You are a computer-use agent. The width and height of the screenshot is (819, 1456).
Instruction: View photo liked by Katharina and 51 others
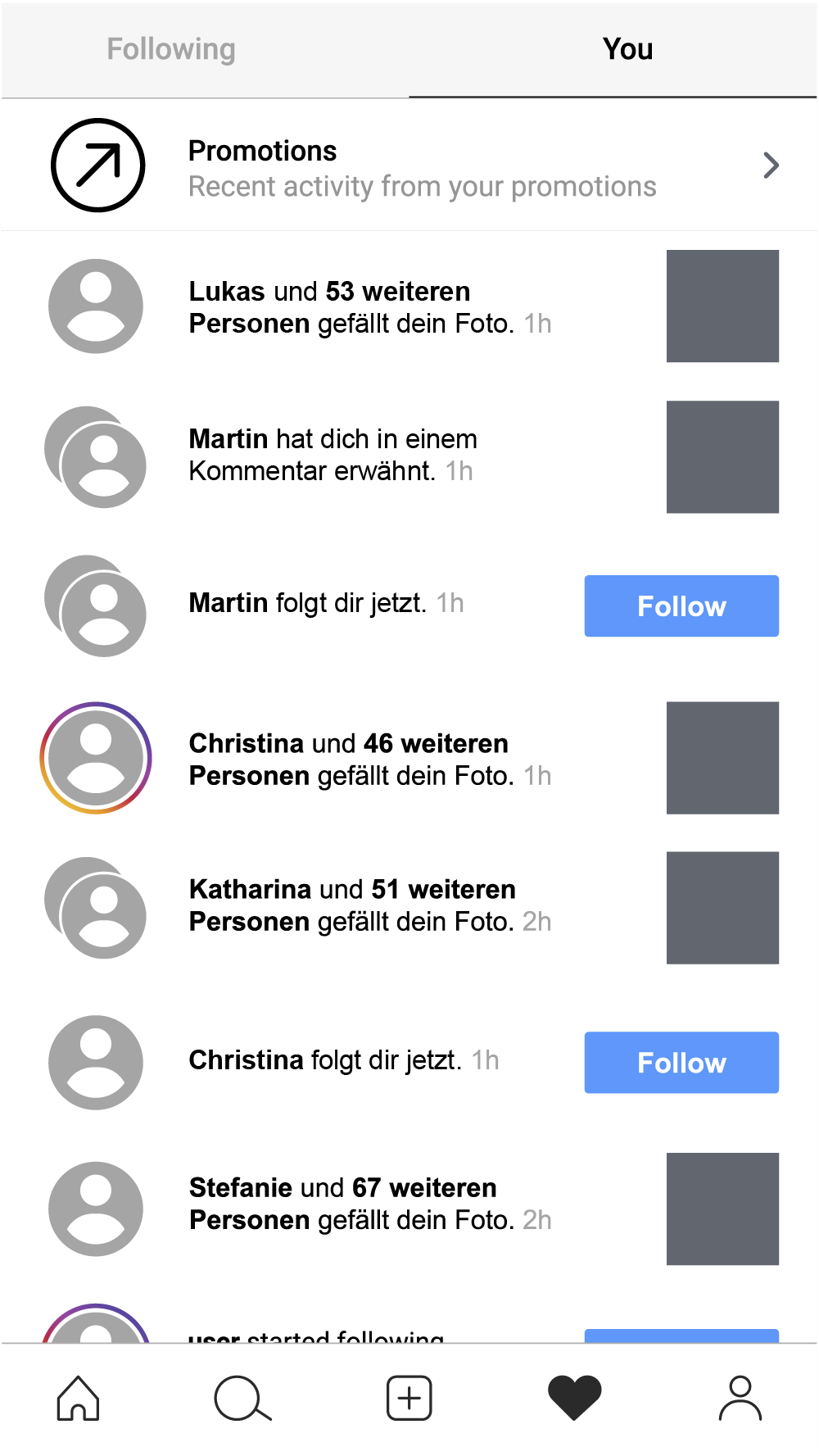click(722, 907)
